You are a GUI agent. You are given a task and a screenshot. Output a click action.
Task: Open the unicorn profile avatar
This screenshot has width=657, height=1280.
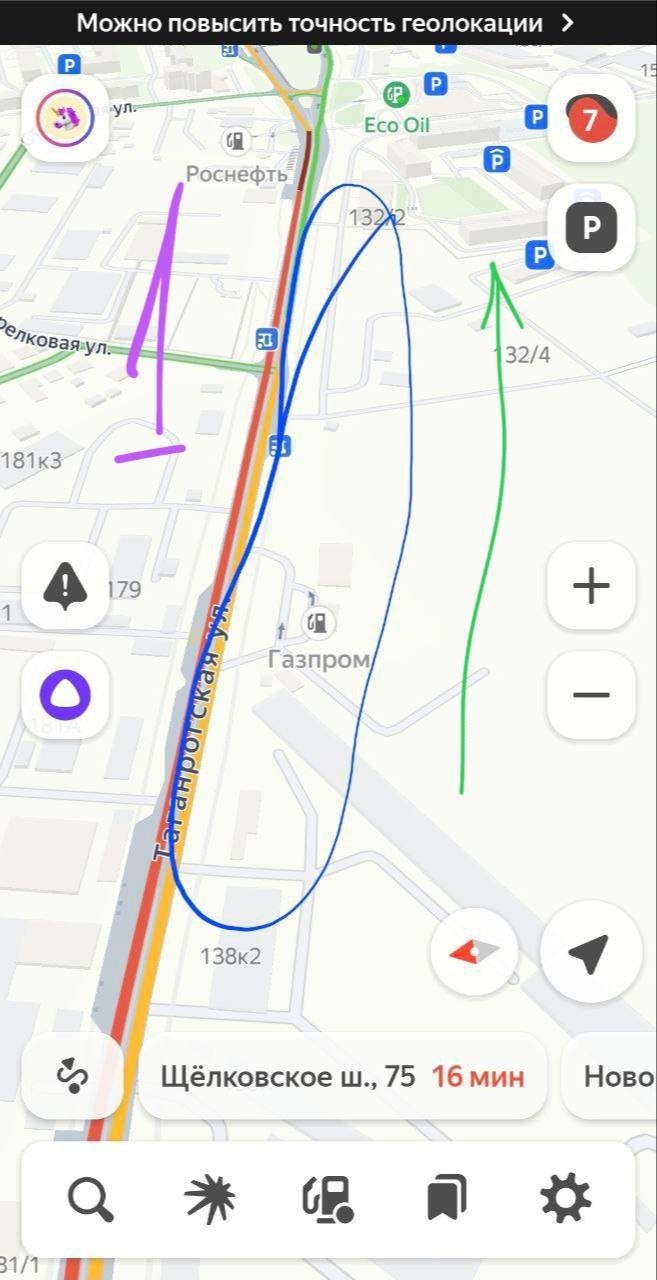[65, 120]
